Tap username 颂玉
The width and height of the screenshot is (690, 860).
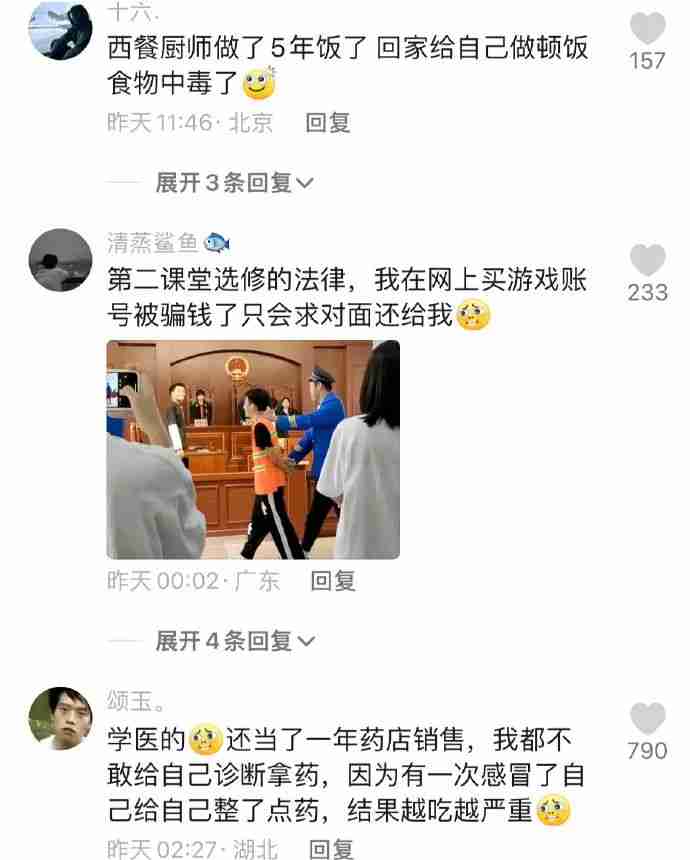pyautogui.click(x=135, y=700)
